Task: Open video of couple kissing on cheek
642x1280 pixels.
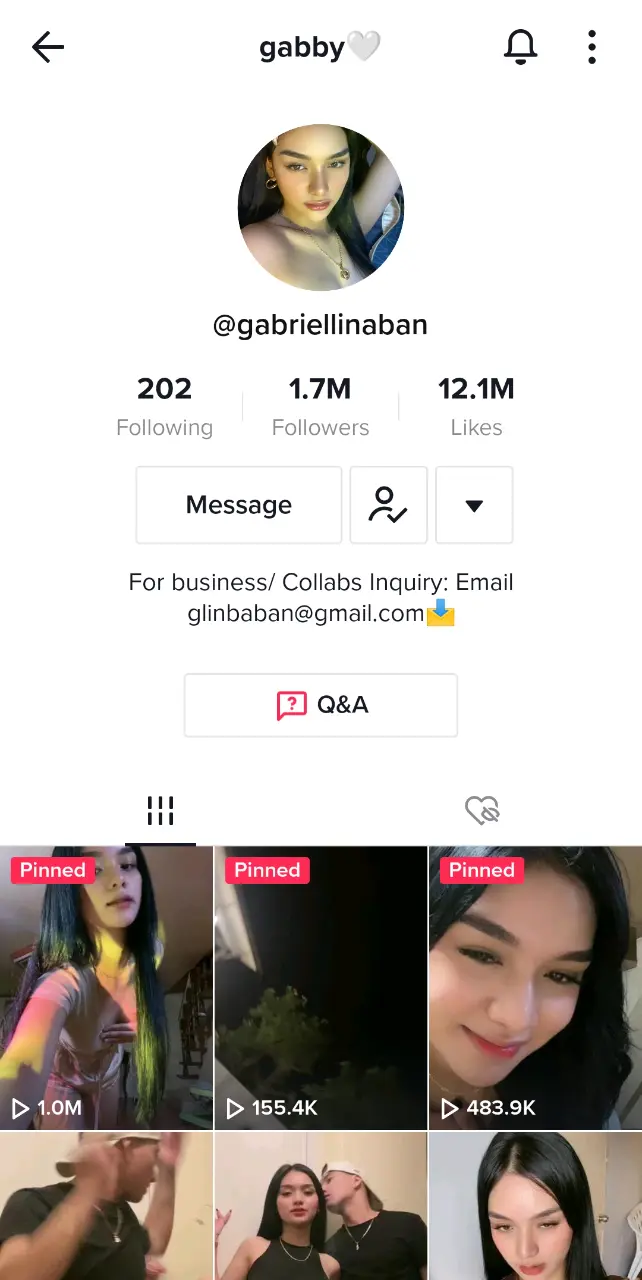Action: (x=321, y=1206)
